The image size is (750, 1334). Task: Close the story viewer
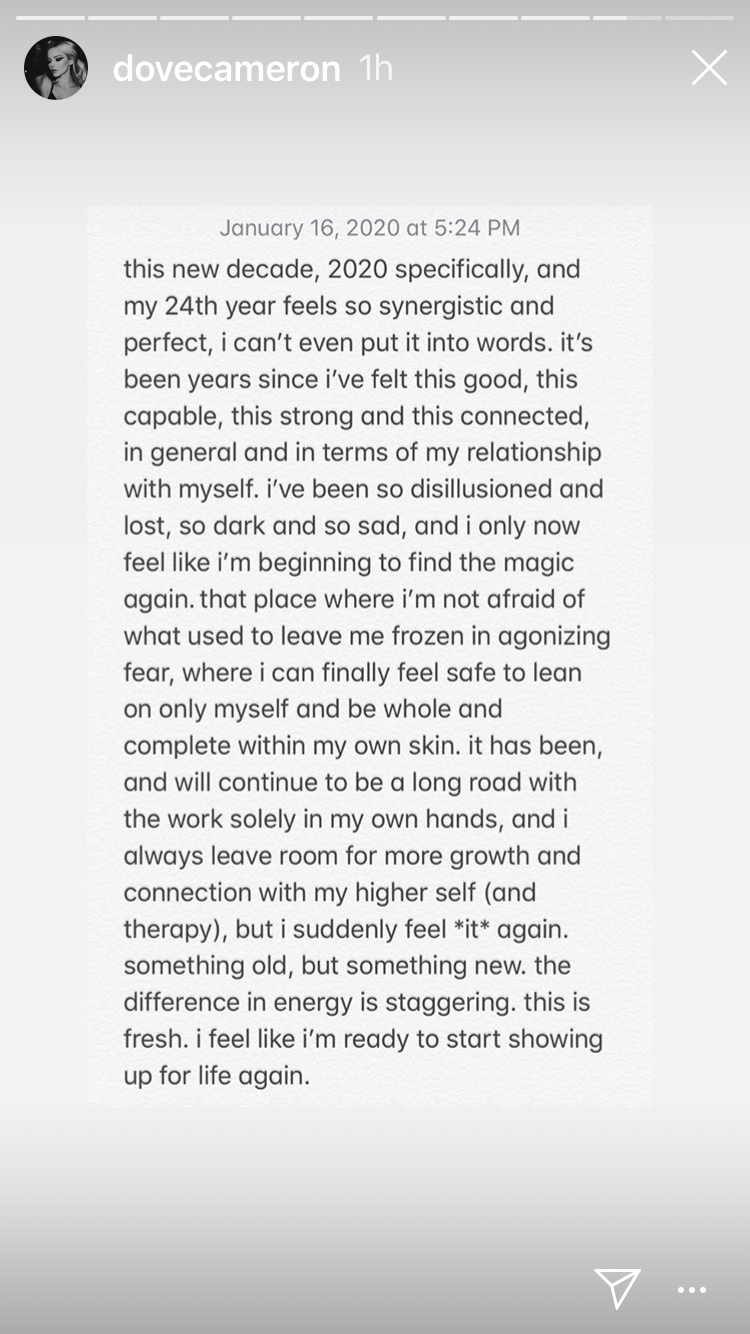pyautogui.click(x=709, y=68)
